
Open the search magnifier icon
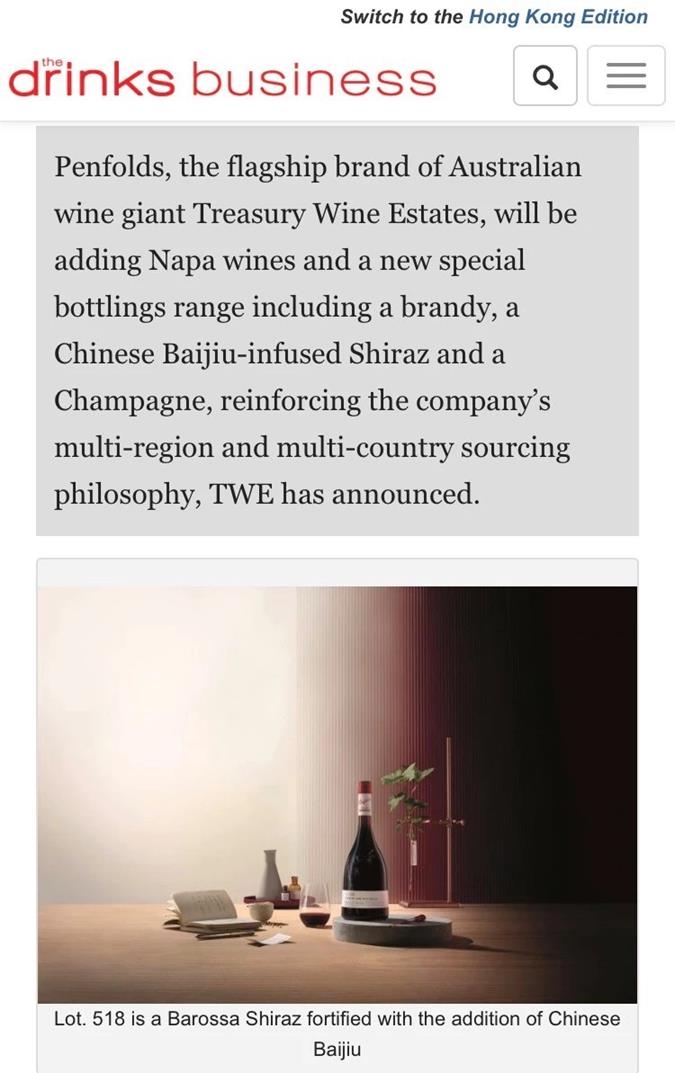point(545,76)
